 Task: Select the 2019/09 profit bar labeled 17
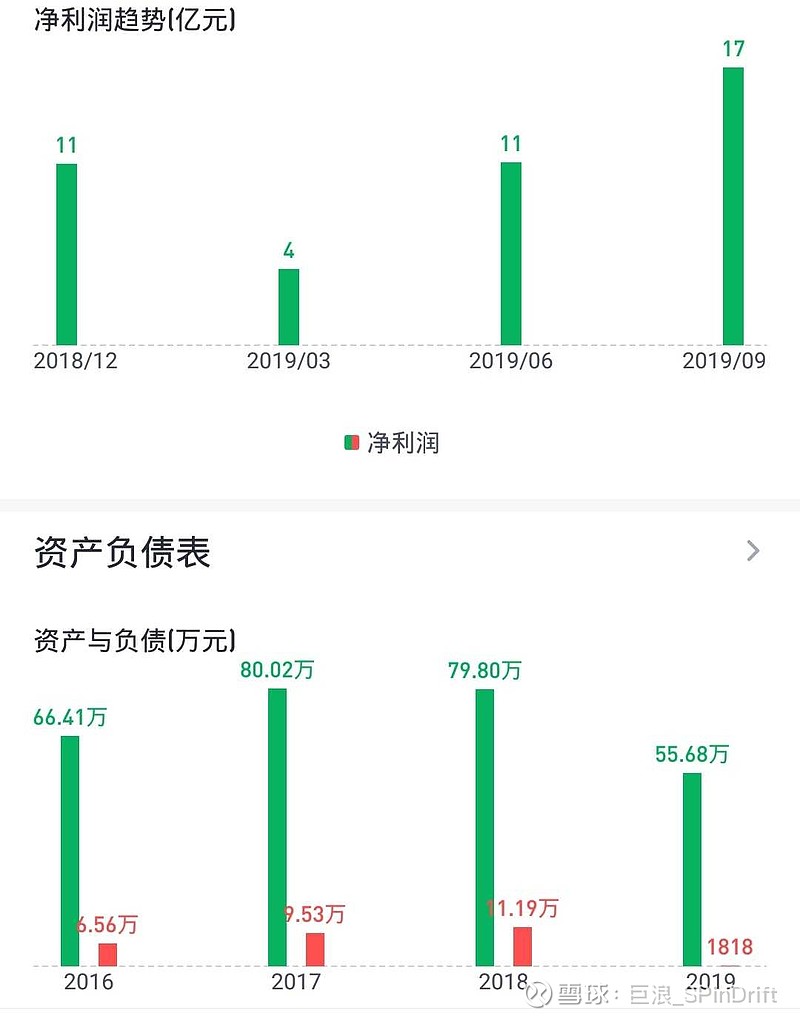732,205
